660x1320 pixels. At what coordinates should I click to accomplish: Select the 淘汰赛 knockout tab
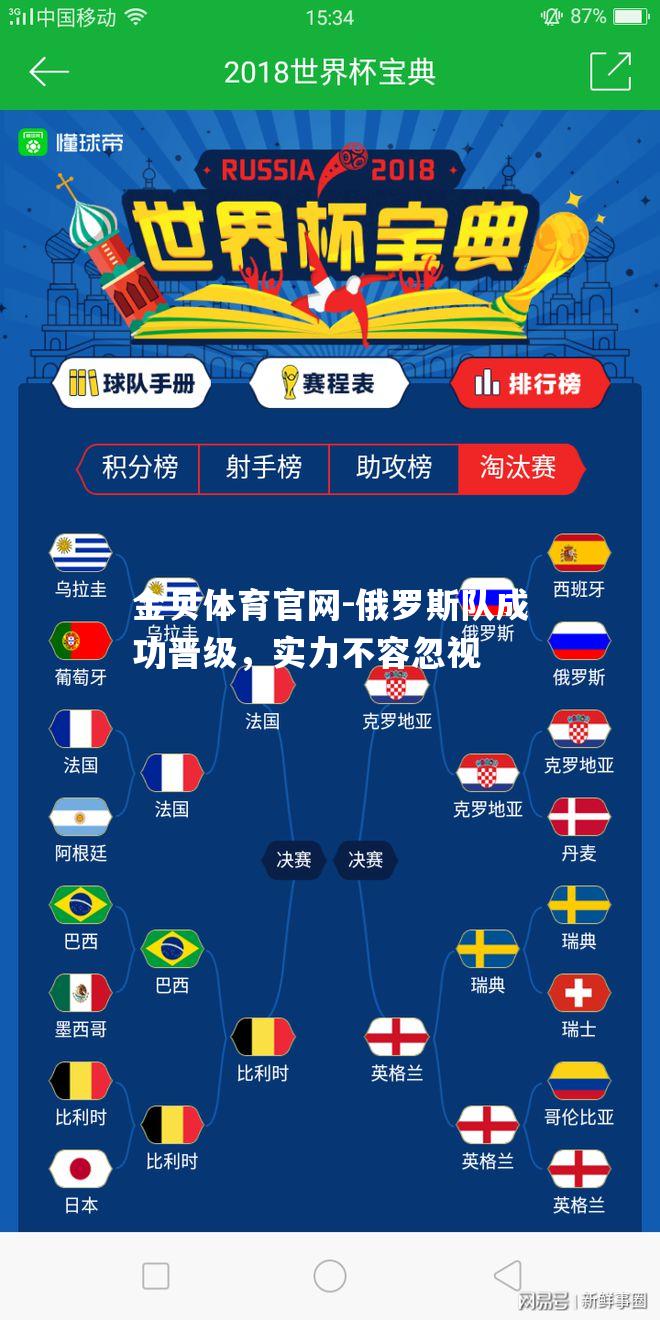518,468
